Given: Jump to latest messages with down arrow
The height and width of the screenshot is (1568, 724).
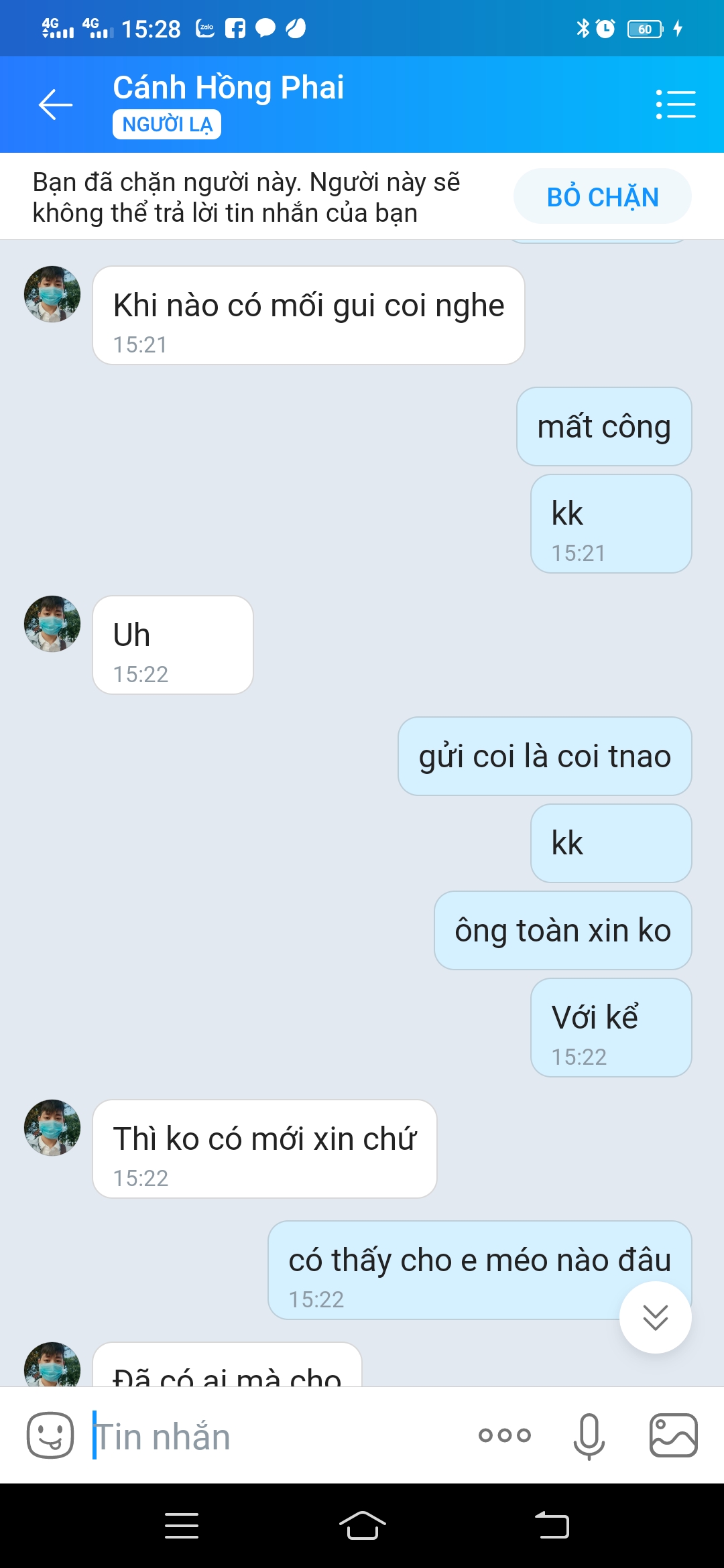Looking at the screenshot, I should click(655, 1317).
